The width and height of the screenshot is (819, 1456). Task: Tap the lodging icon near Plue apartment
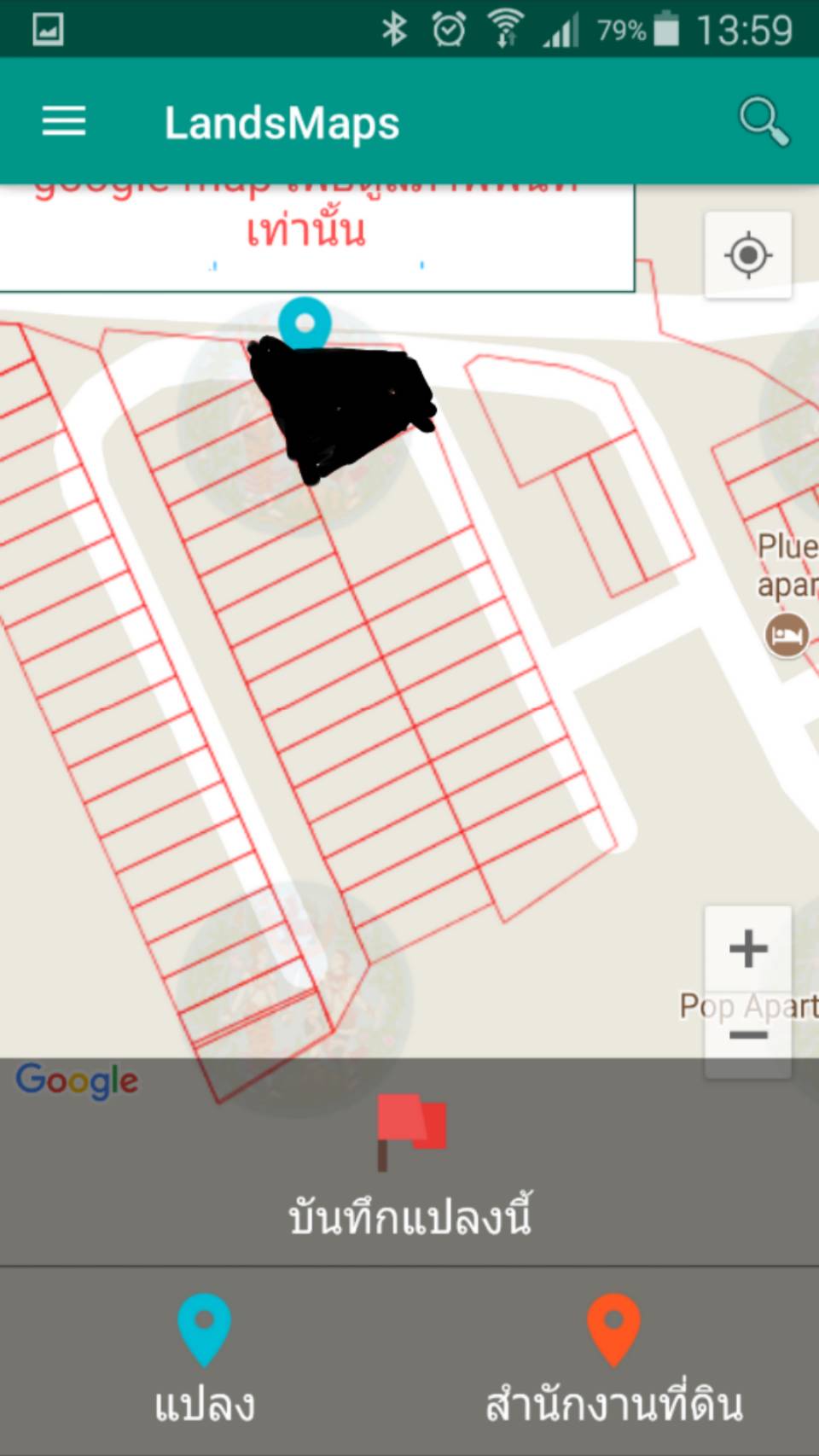click(x=786, y=636)
